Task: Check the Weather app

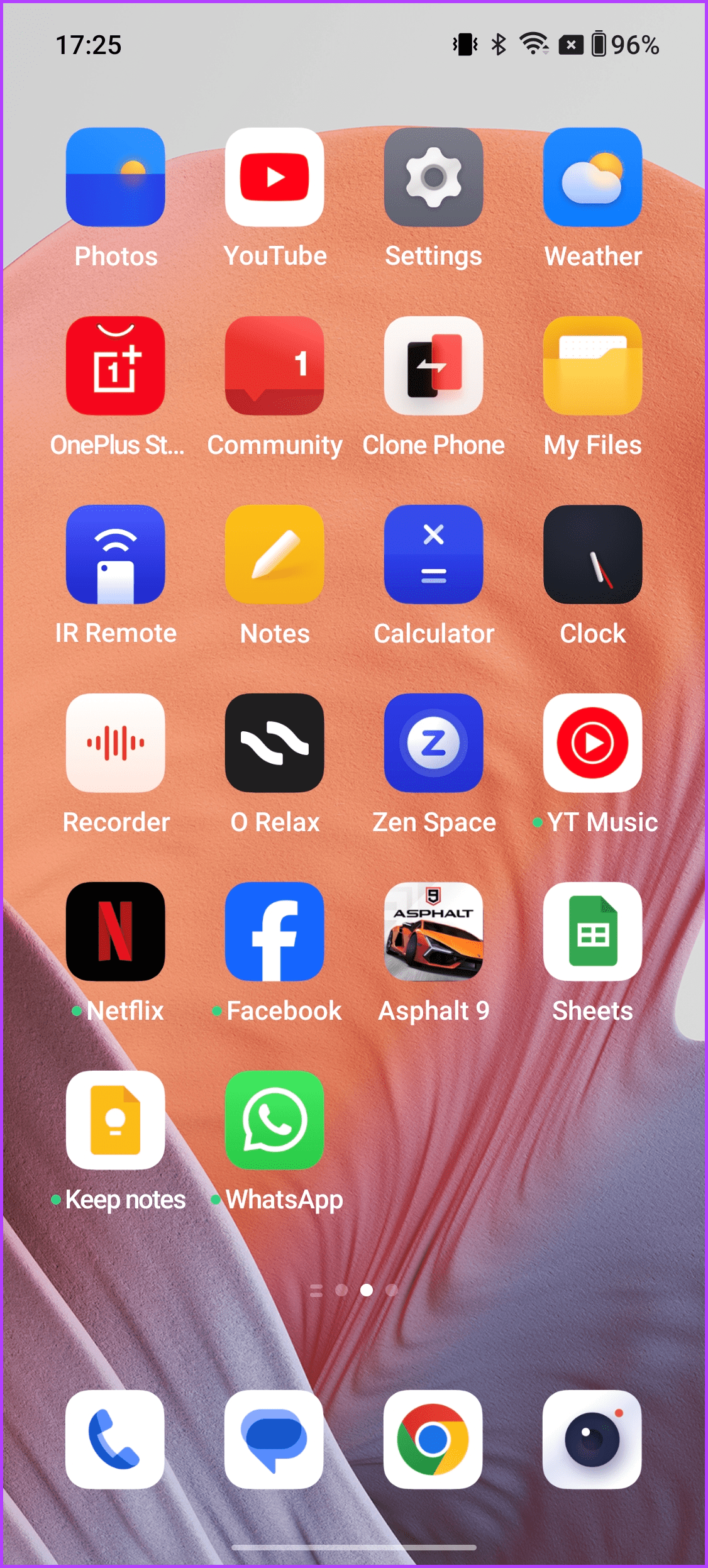Action: 592,178
